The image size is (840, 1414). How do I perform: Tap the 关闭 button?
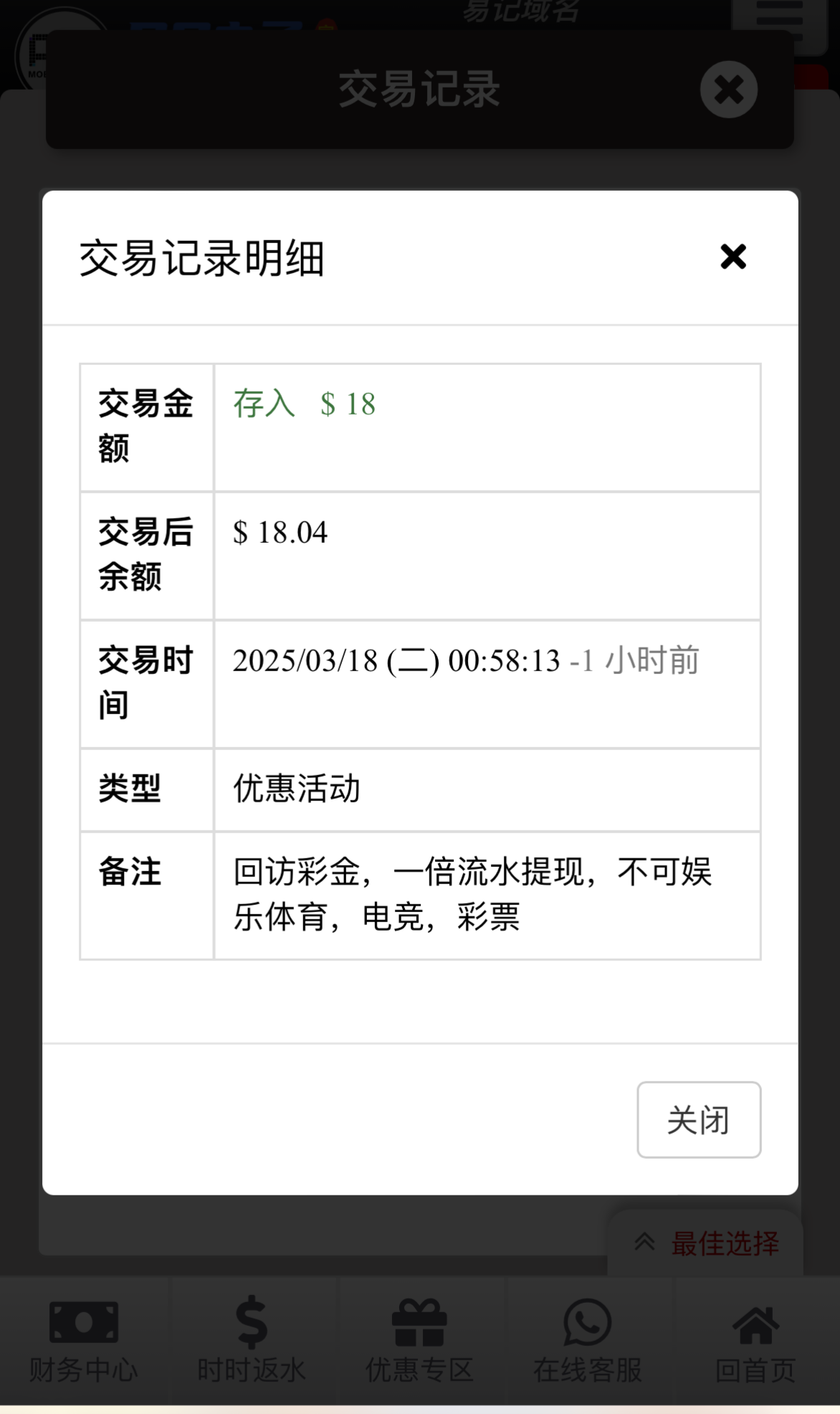[x=698, y=1119]
